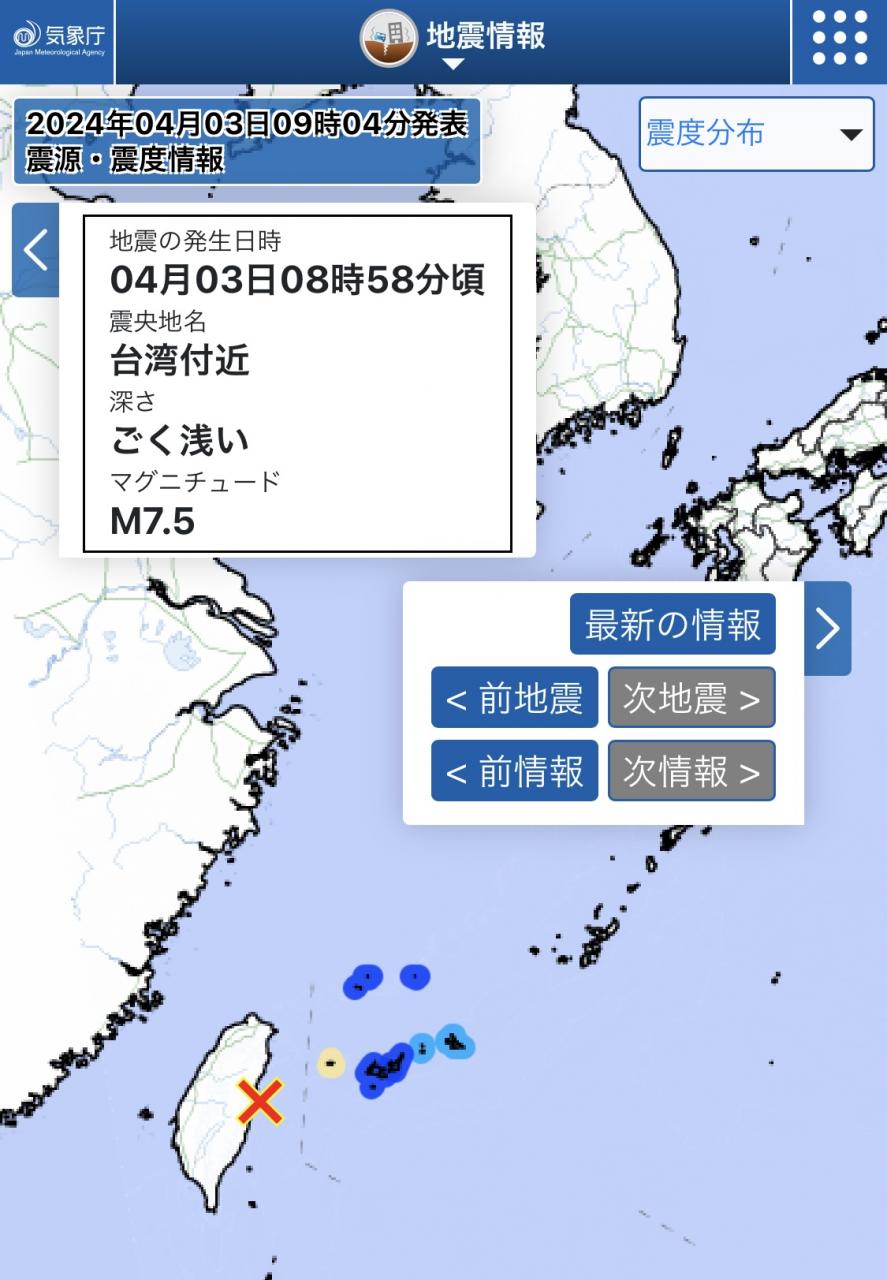The image size is (887, 1280).
Task: Go to the previous earthquake with 前地震
Action: pyautogui.click(x=514, y=698)
